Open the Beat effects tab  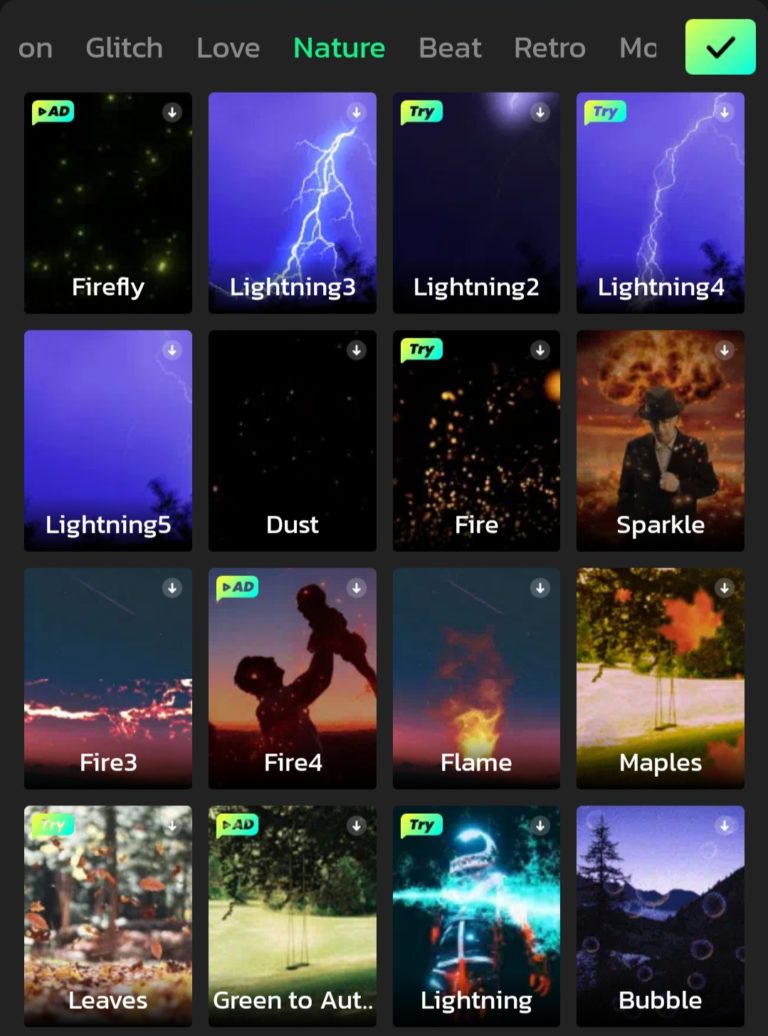click(x=450, y=48)
